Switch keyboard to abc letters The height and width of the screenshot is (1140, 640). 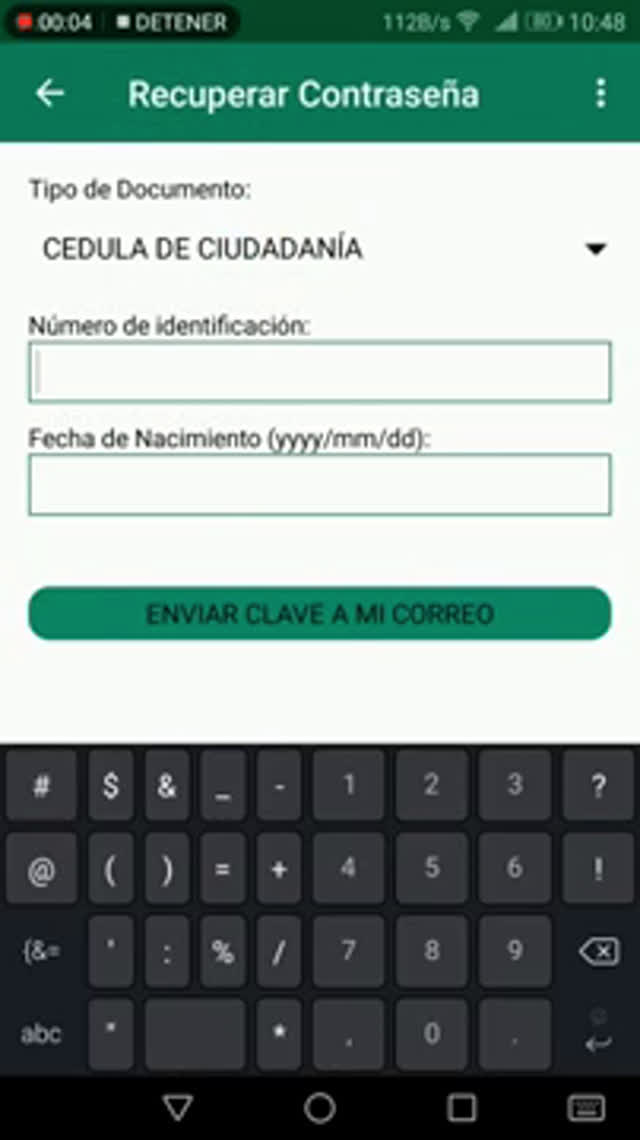click(x=41, y=1034)
